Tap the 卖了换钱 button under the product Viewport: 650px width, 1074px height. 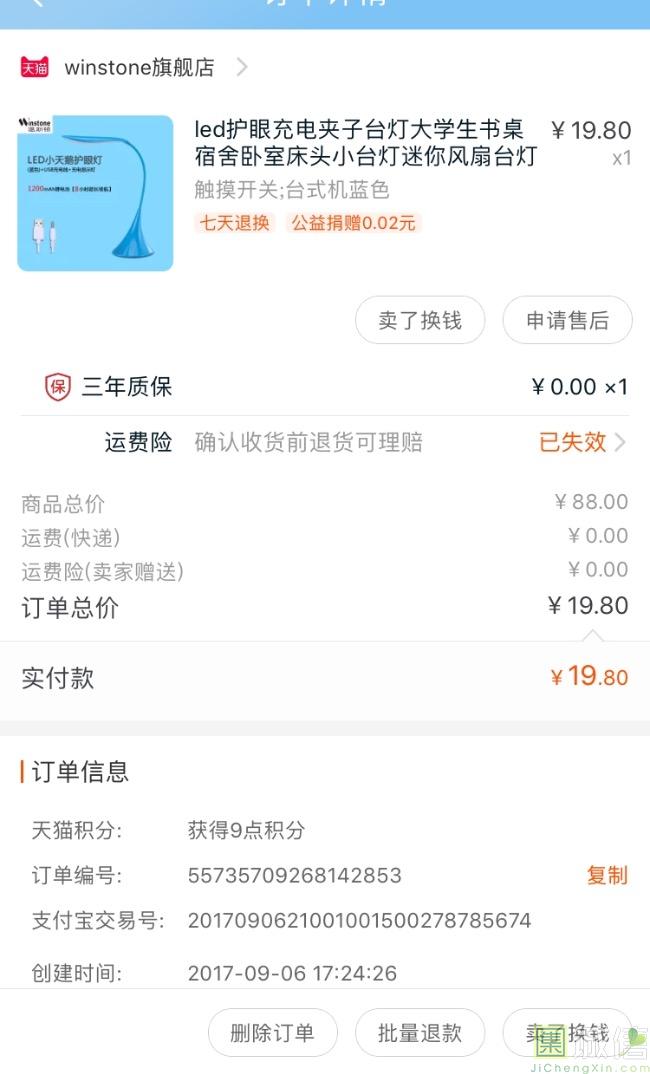coord(420,320)
